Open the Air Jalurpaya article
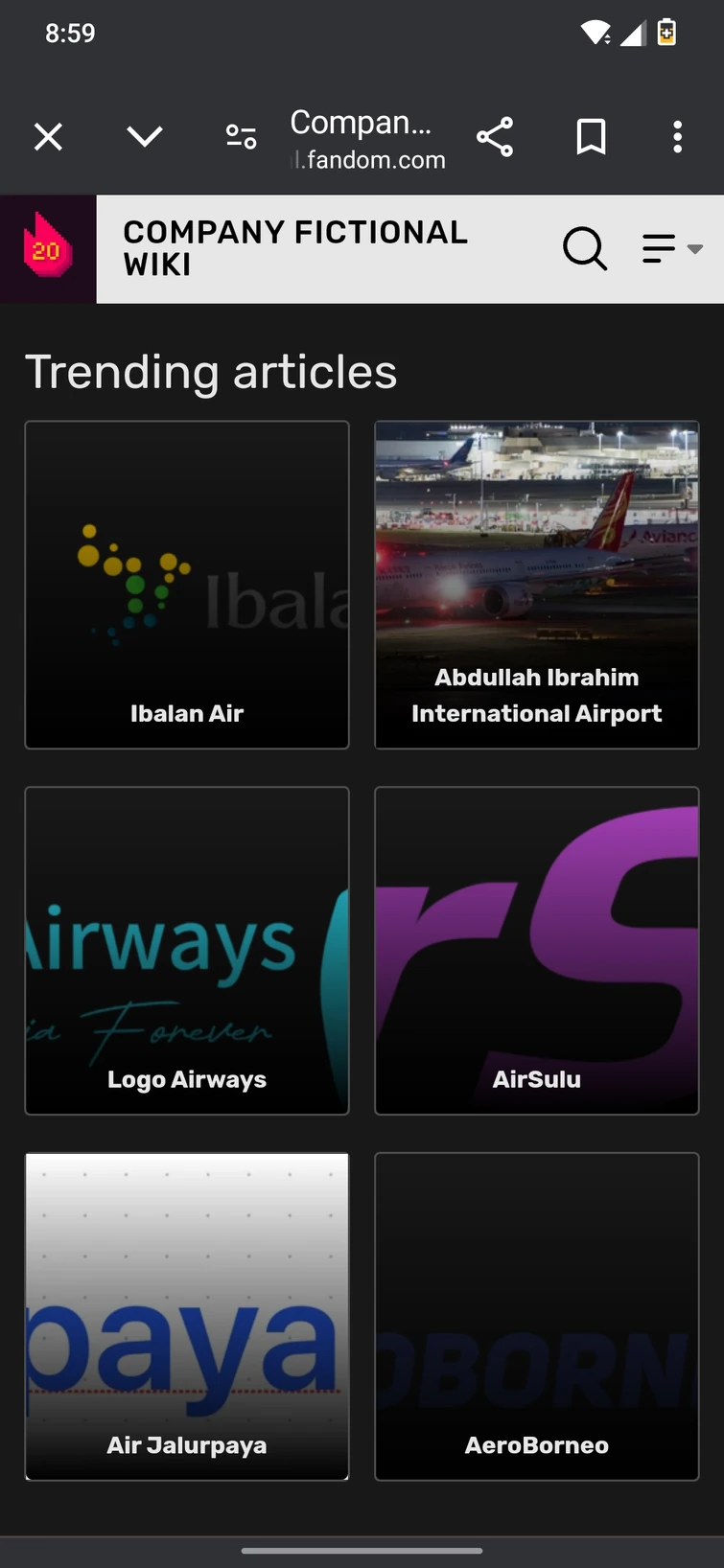This screenshot has height=1568, width=724. click(187, 1317)
